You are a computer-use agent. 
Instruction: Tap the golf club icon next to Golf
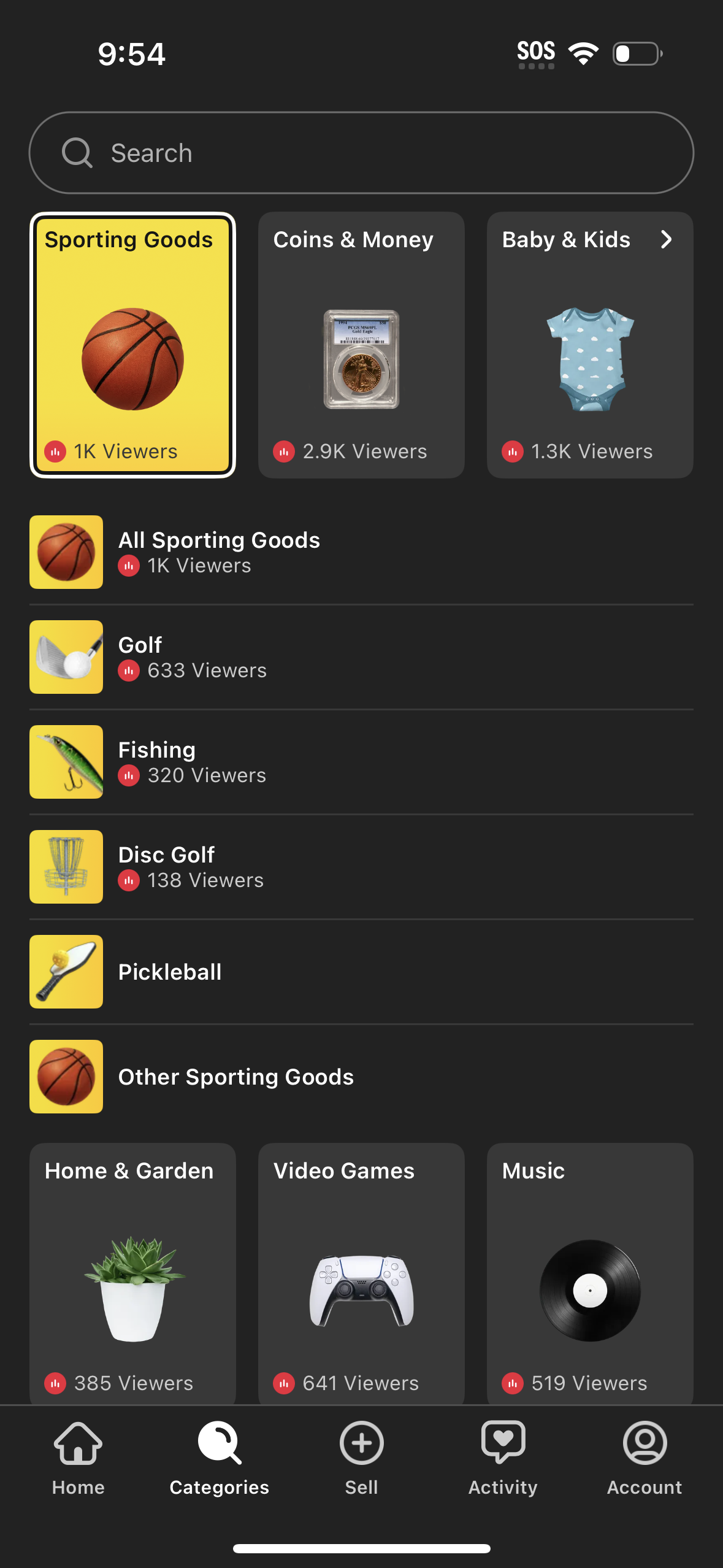(66, 656)
